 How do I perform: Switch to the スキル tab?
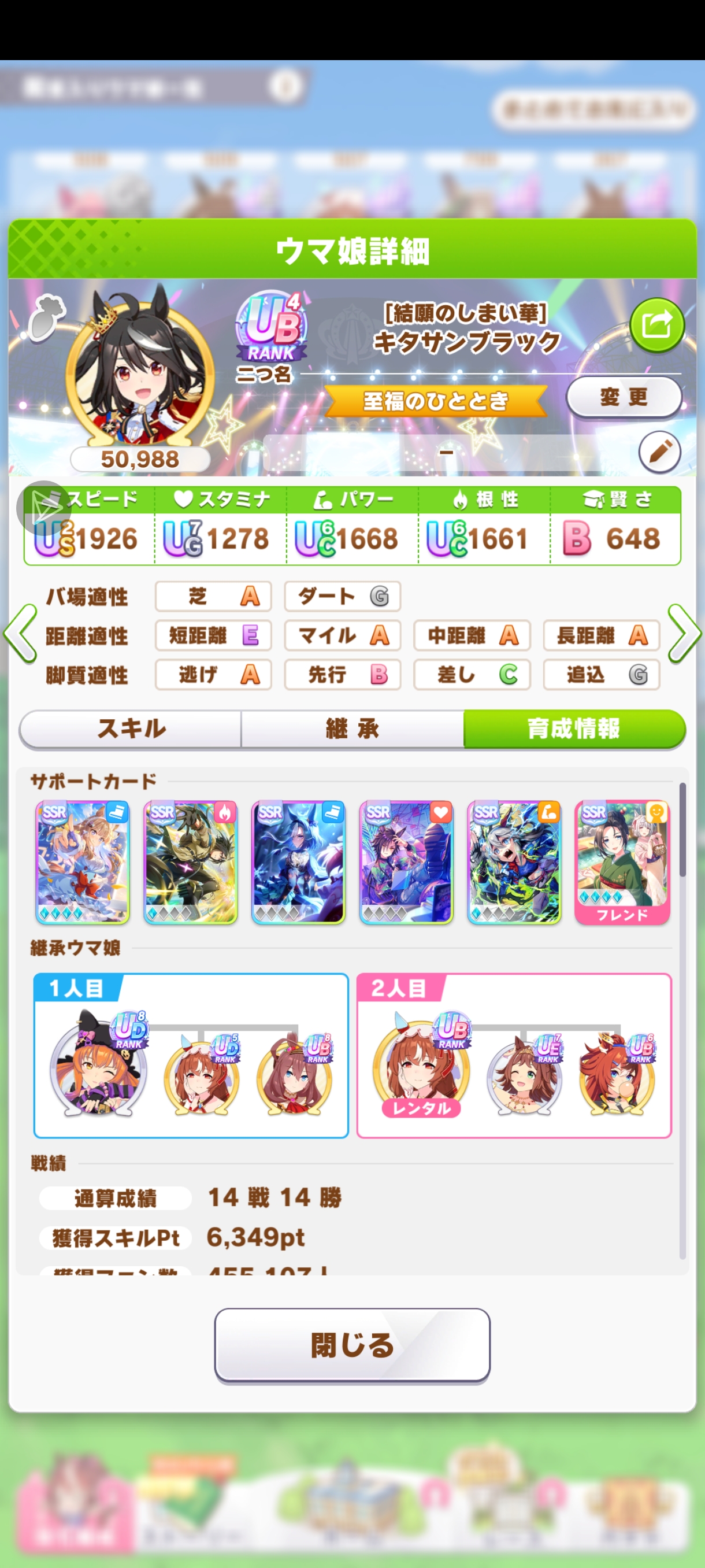pyautogui.click(x=131, y=728)
